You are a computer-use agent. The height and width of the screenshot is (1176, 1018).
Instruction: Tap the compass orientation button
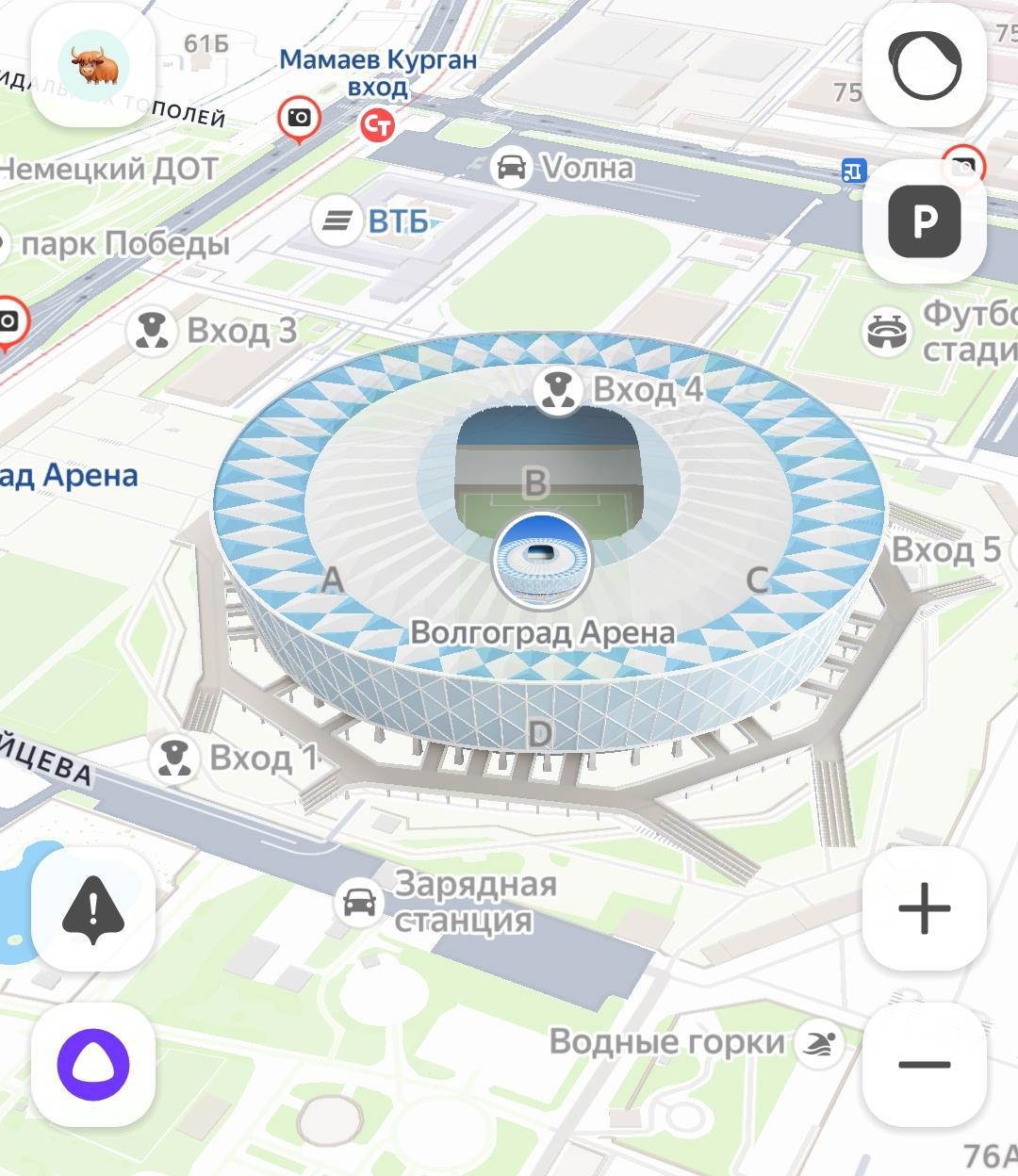point(925,65)
